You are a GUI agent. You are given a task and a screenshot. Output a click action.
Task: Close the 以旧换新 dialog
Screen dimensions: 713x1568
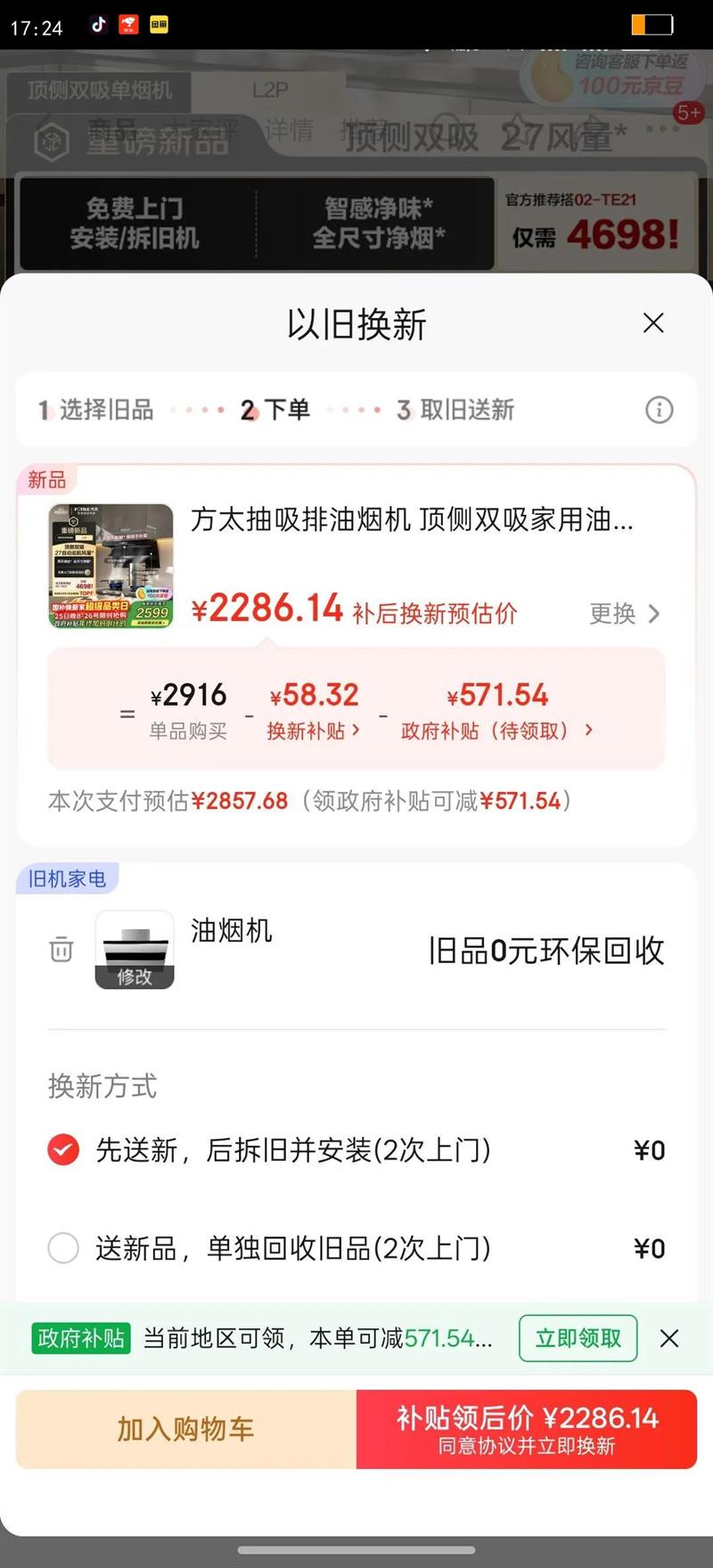pyautogui.click(x=654, y=323)
